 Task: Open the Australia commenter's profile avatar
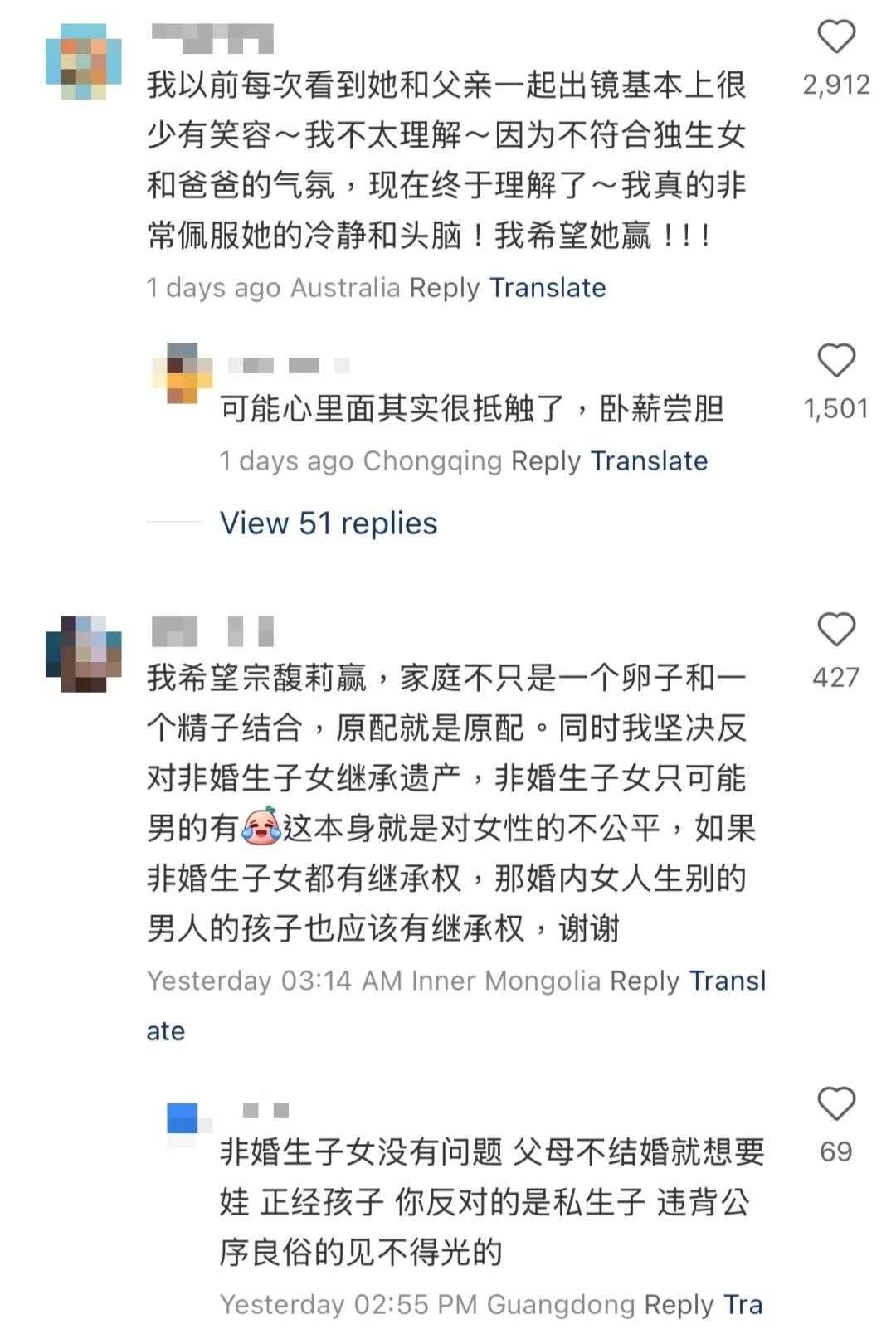[83, 62]
